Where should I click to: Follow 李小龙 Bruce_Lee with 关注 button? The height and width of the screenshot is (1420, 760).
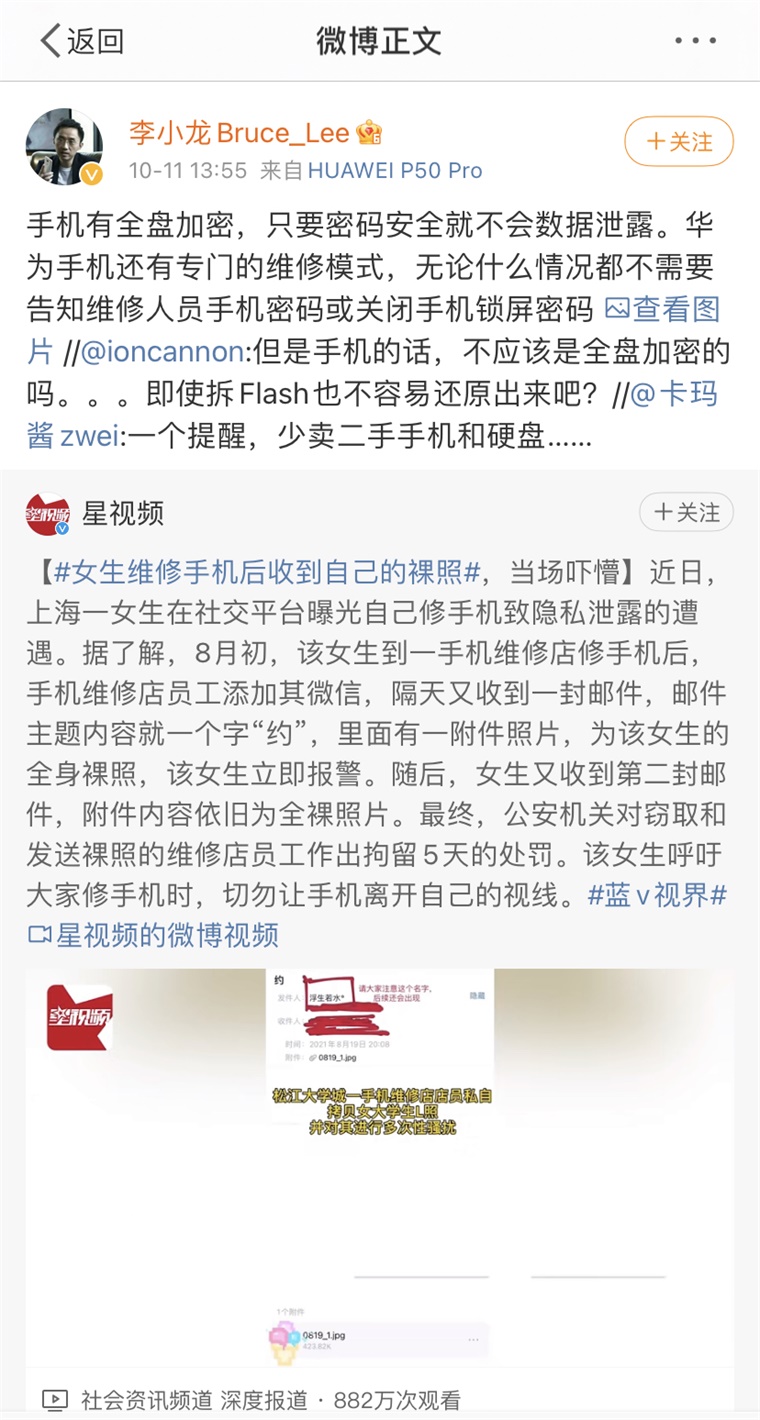point(679,142)
